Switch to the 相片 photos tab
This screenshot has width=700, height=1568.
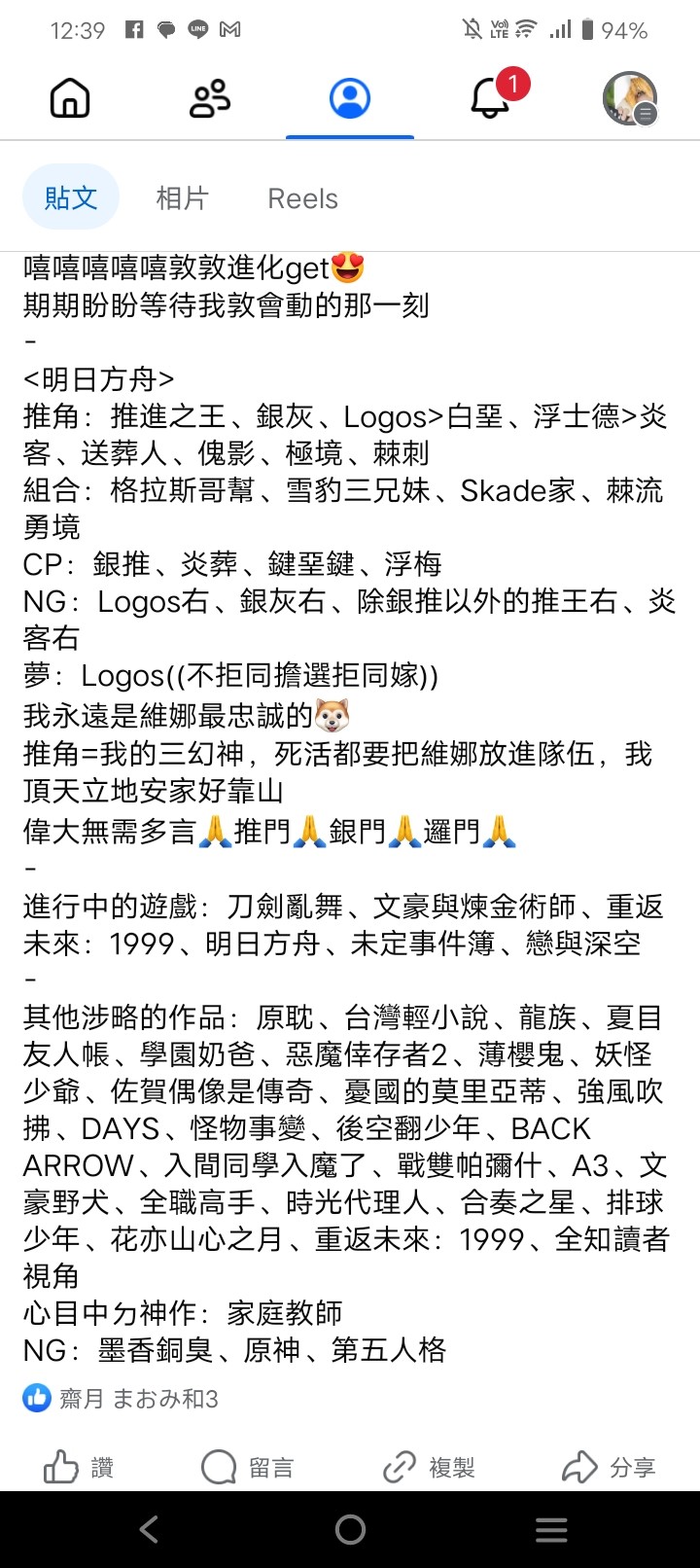183,198
